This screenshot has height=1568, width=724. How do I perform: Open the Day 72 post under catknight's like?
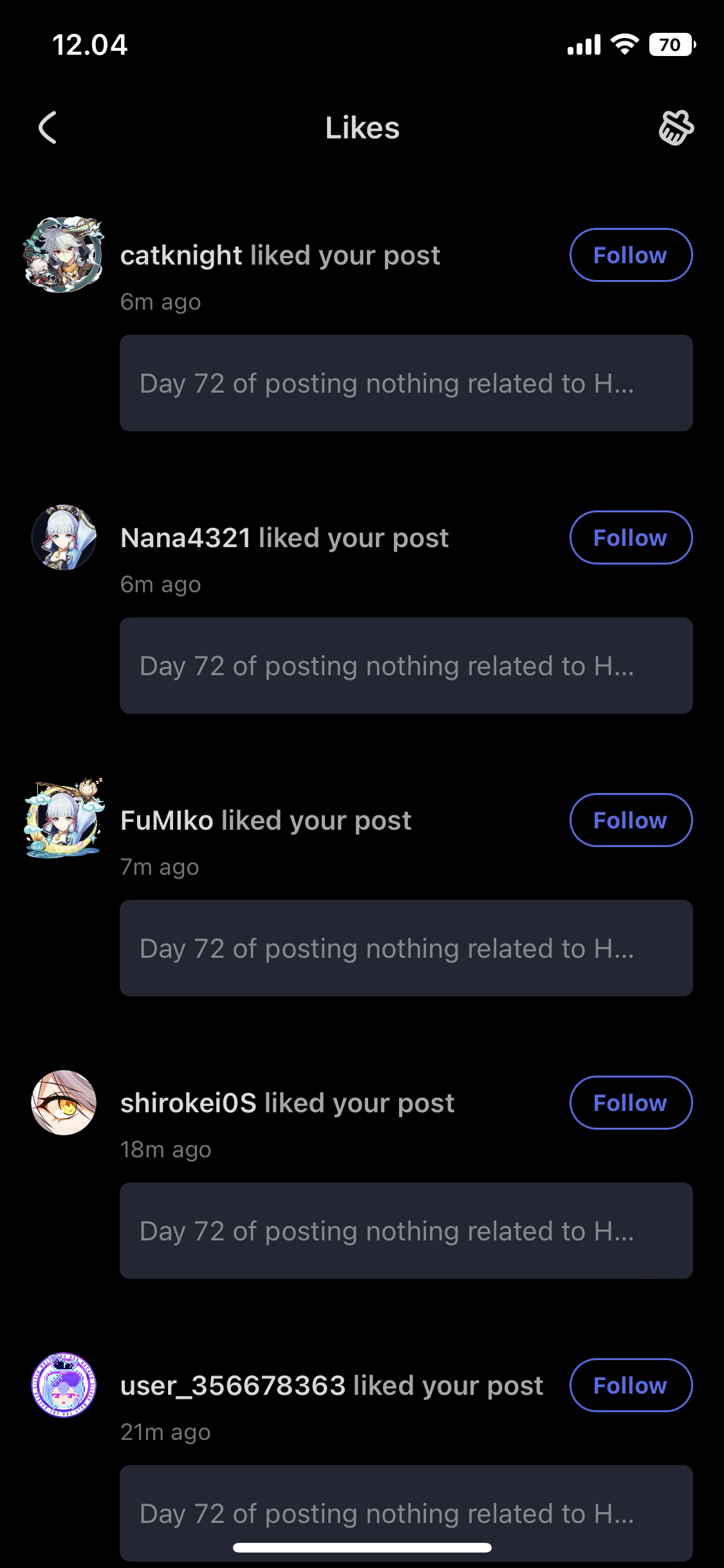(405, 382)
